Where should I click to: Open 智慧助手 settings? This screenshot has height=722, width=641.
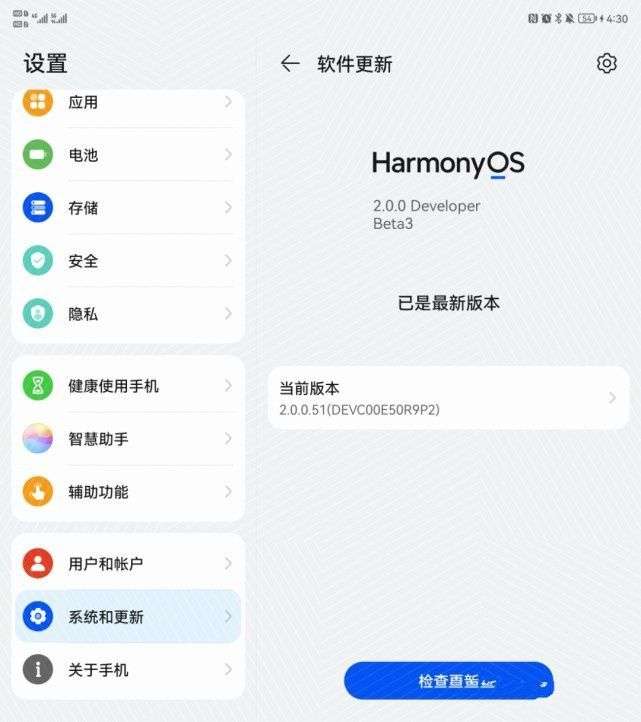click(128, 439)
